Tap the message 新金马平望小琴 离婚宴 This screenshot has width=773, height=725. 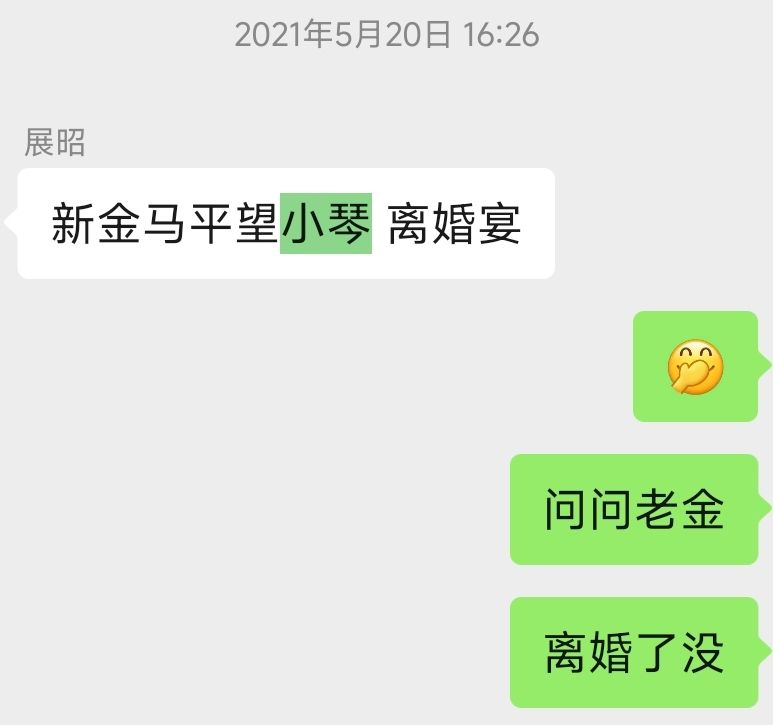click(286, 224)
